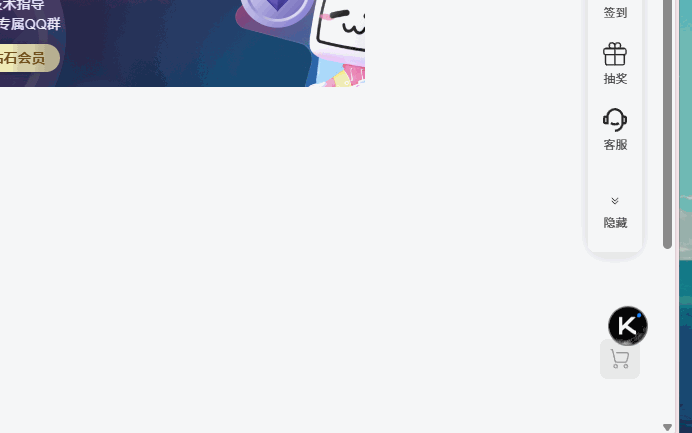Image resolution: width=692 pixels, height=433 pixels.
Task: Open the 抽奖 lucky draw gift icon
Action: pos(615,62)
